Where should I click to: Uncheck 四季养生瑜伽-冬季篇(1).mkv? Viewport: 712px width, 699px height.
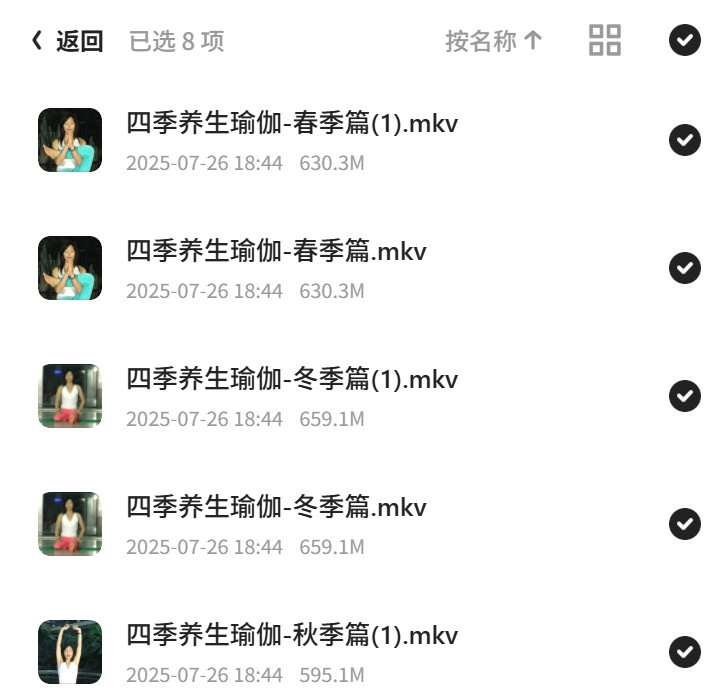684,396
